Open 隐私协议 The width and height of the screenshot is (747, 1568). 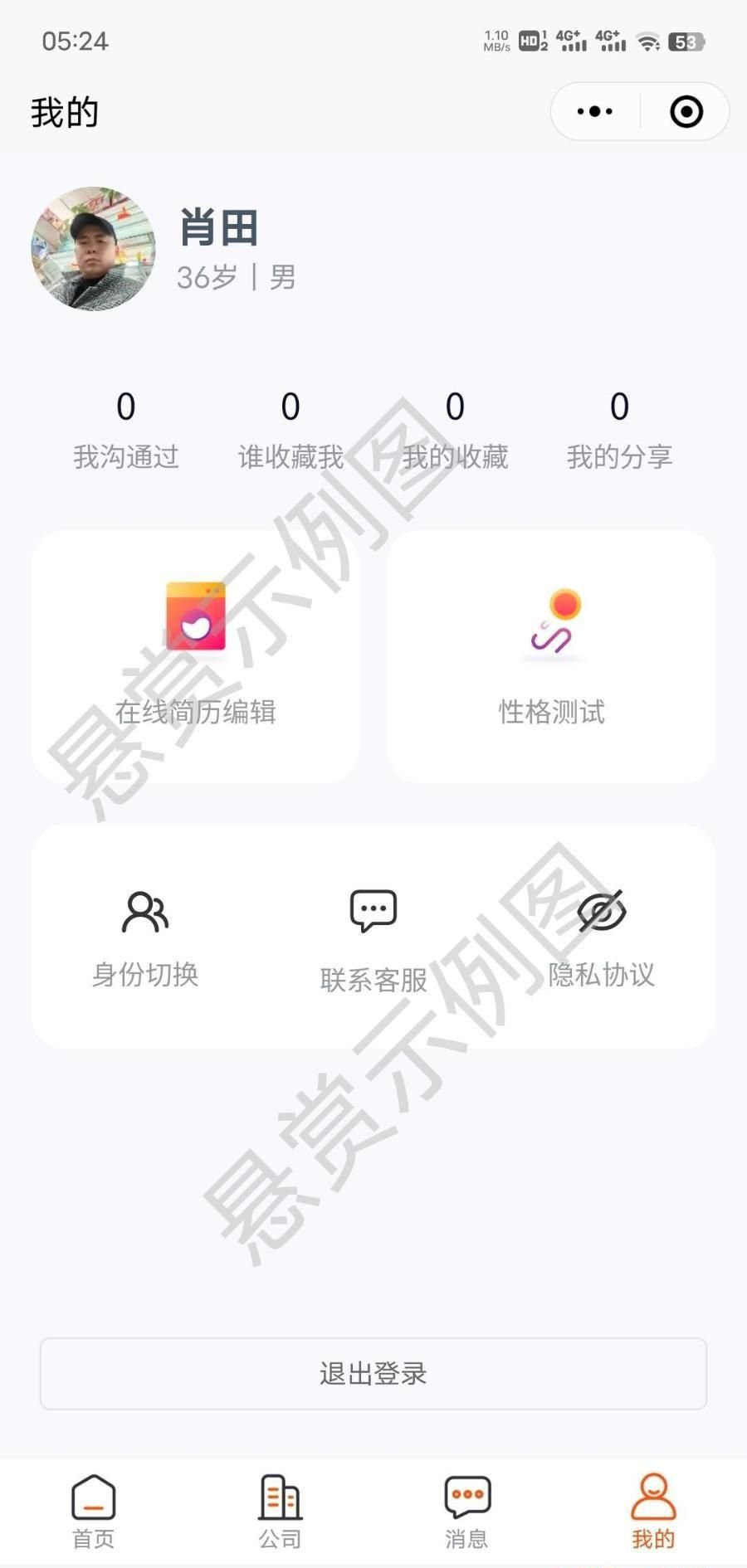tap(601, 937)
